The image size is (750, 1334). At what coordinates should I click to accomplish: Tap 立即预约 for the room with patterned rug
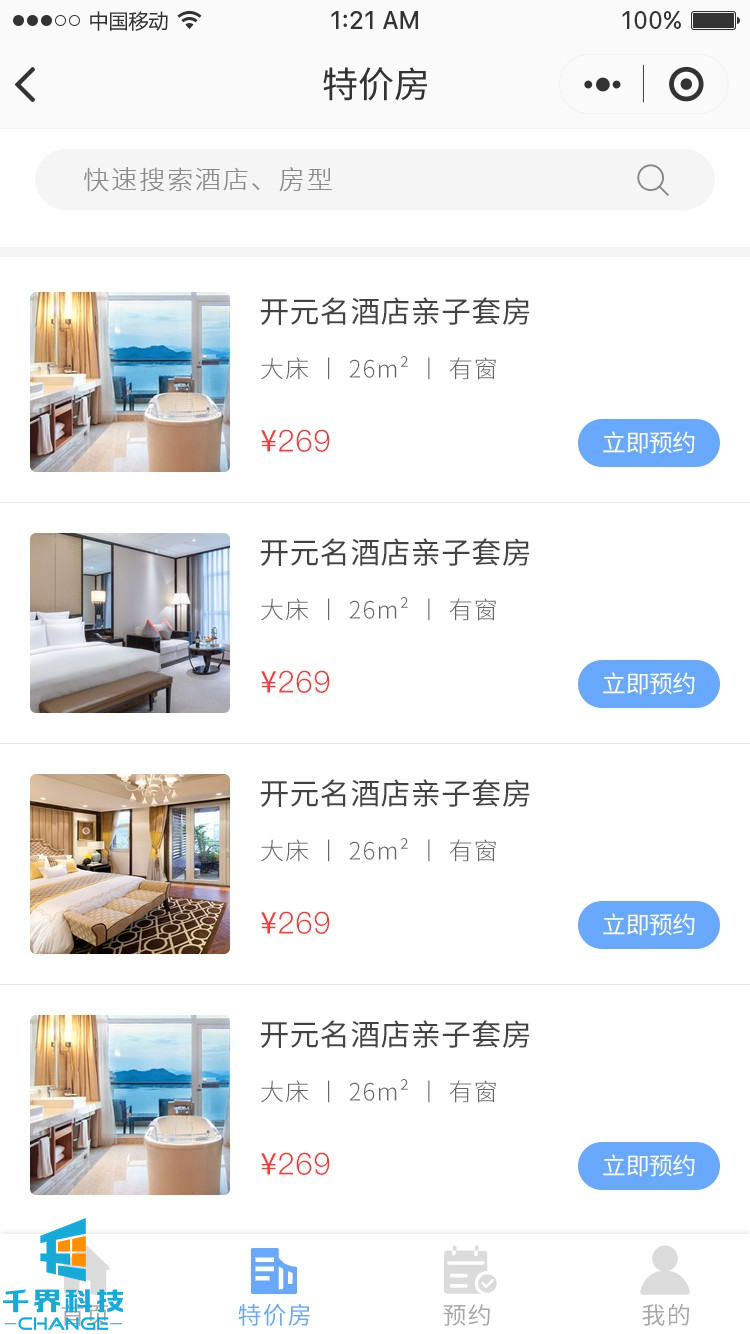(x=648, y=925)
